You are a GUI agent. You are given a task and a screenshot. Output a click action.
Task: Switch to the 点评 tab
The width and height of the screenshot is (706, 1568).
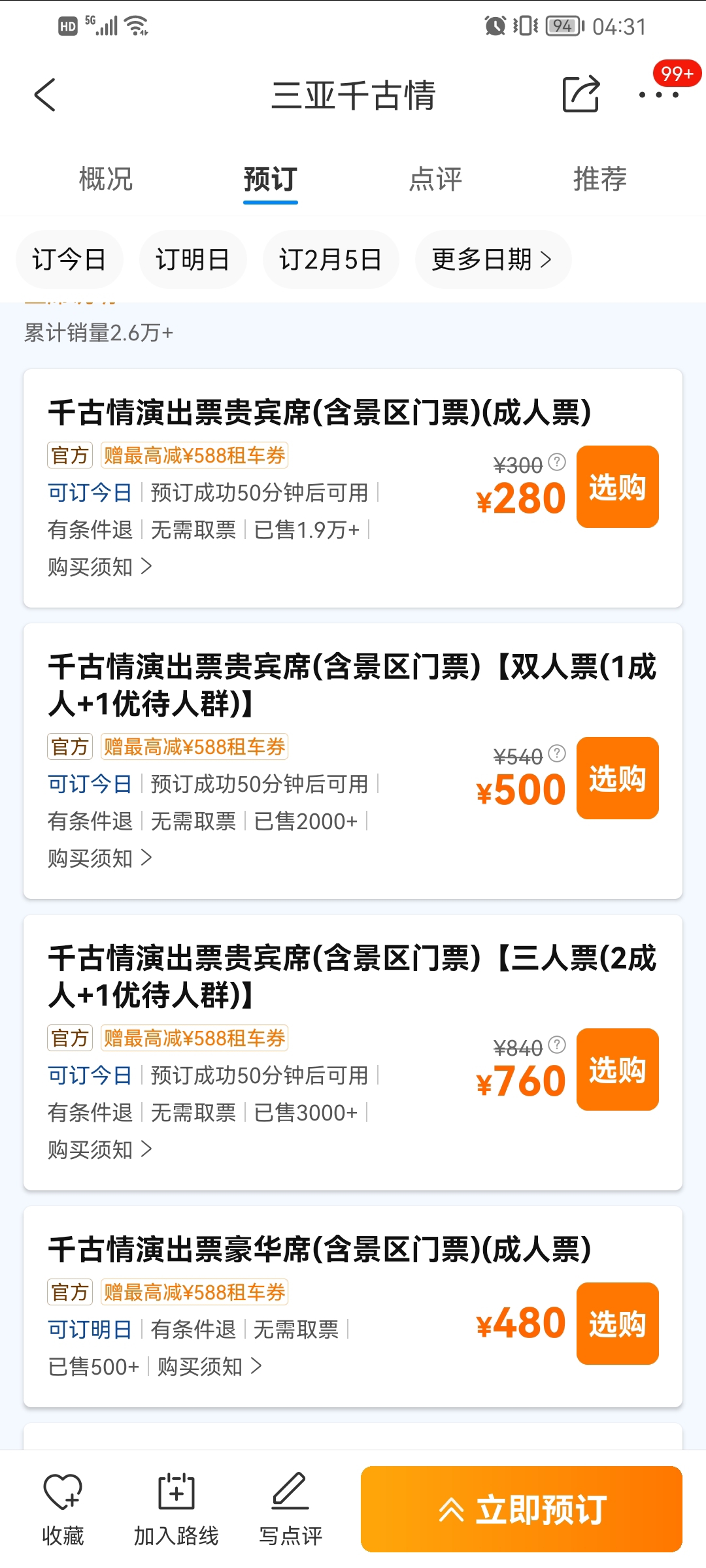click(435, 179)
